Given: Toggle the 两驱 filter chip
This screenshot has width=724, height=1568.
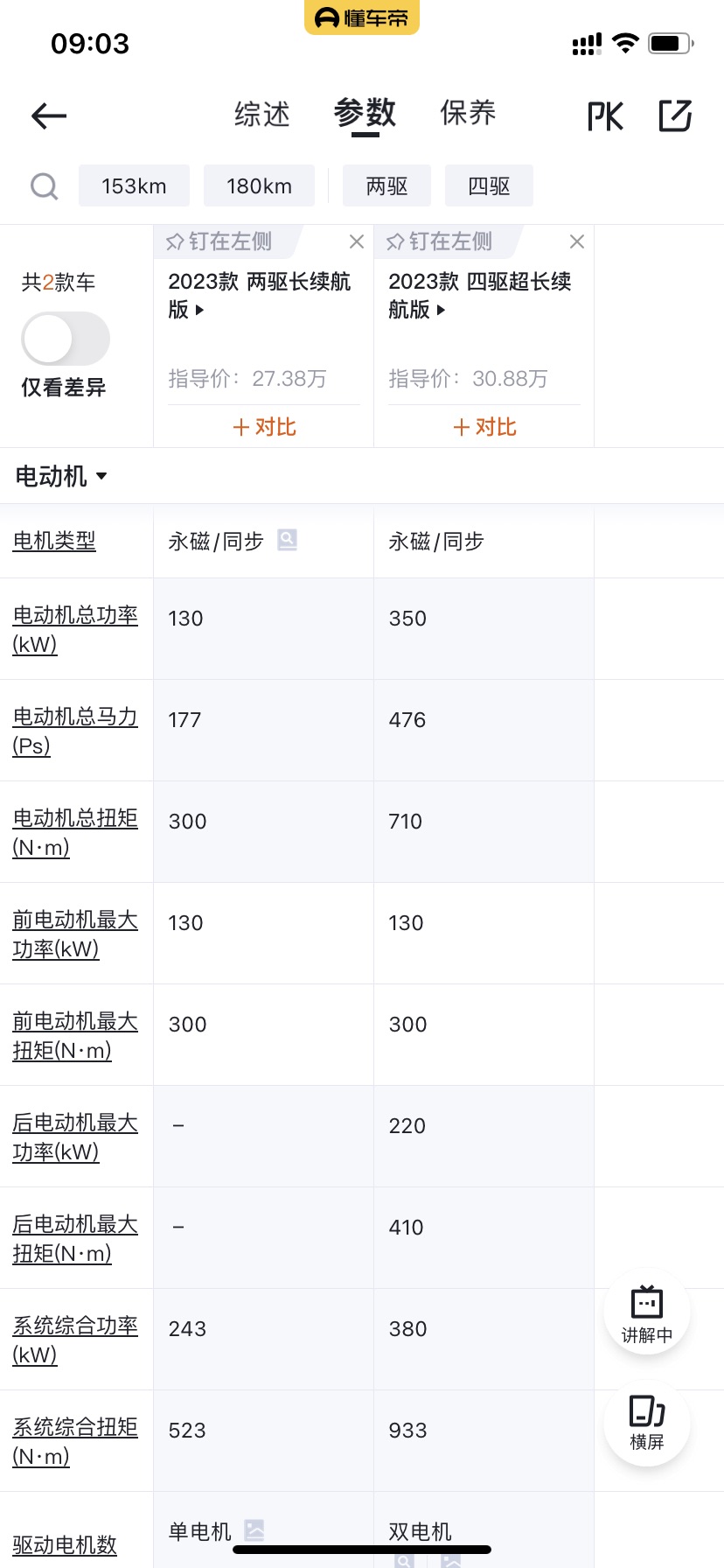Looking at the screenshot, I should point(386,185).
